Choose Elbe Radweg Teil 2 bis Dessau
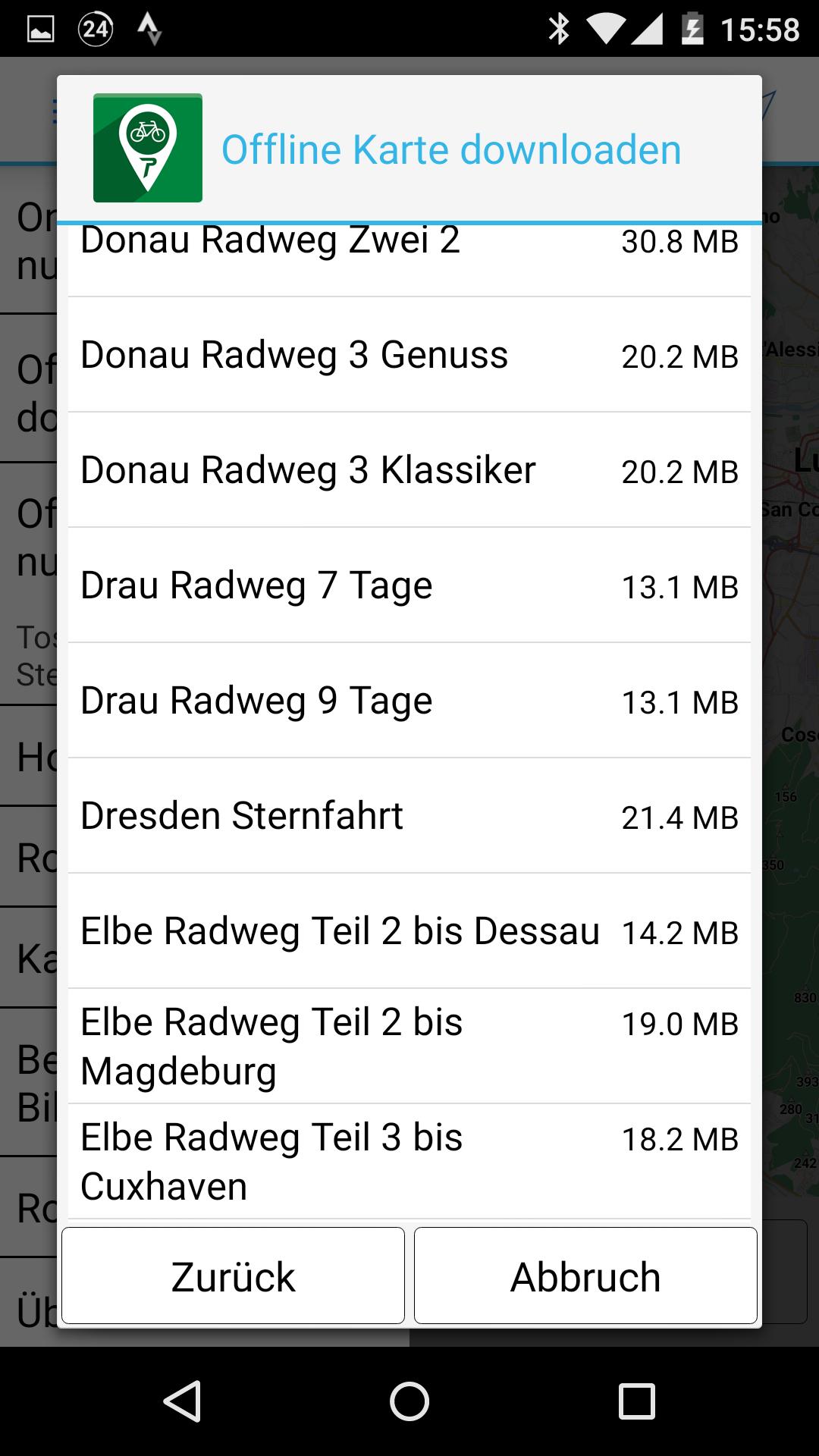 point(409,931)
